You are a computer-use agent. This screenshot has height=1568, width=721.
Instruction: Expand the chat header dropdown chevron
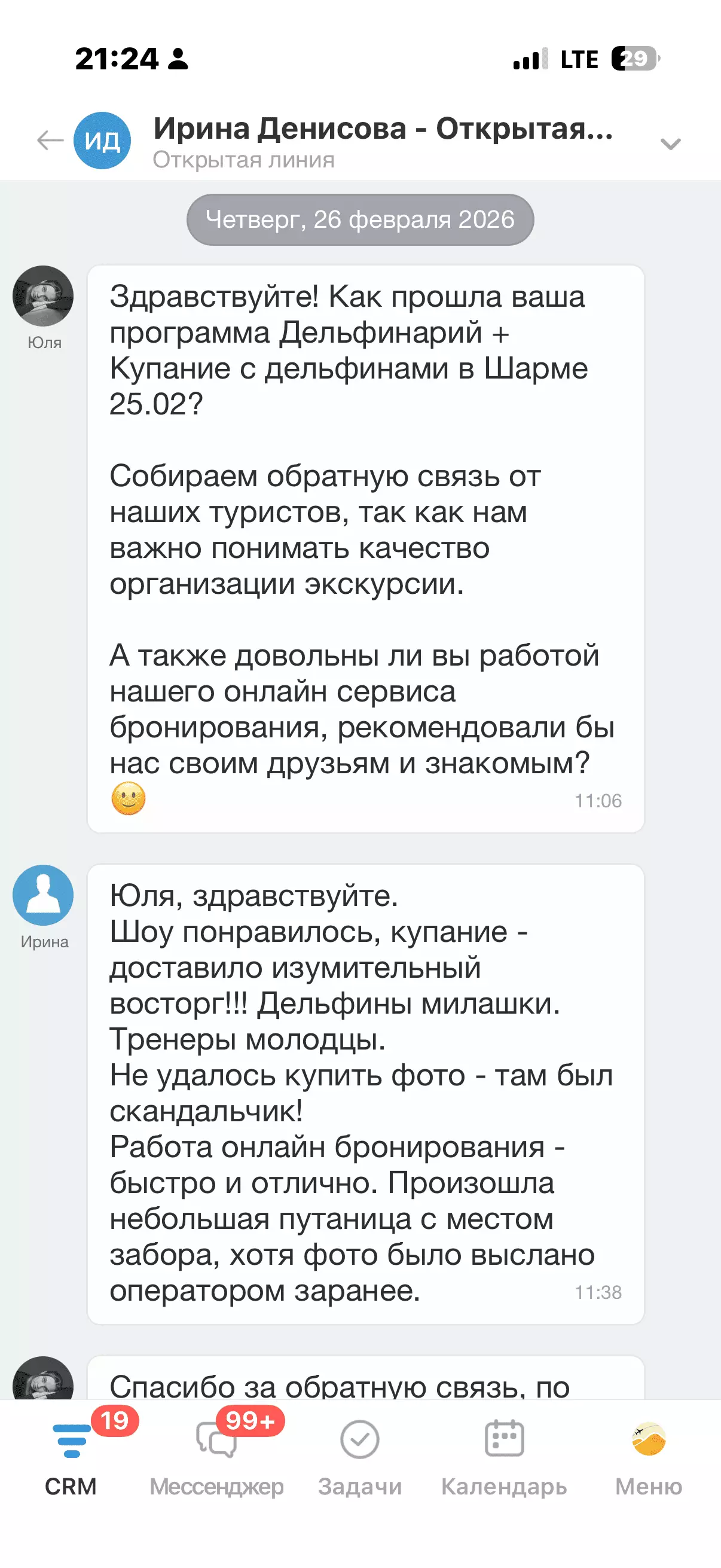click(671, 144)
